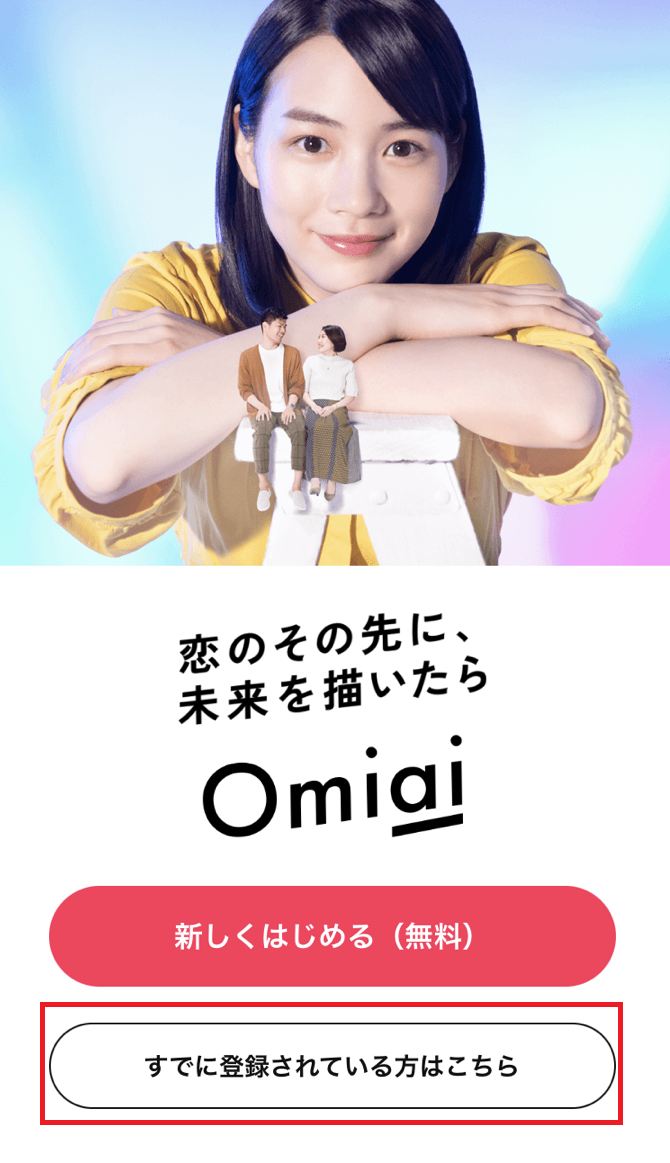This screenshot has height=1163, width=670.
Task: Select すでに登録されている方はこちら to log in
Action: (x=332, y=1065)
